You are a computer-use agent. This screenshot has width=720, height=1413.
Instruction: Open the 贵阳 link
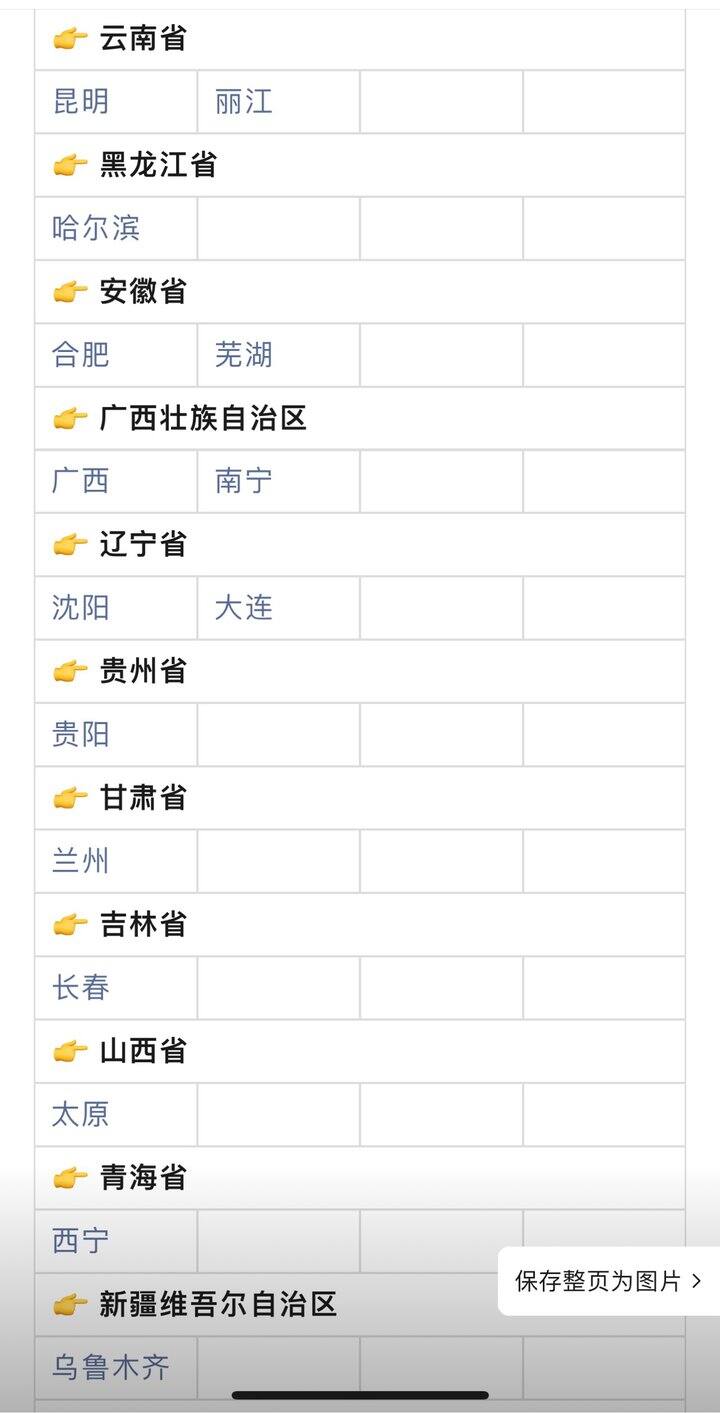tap(81, 735)
